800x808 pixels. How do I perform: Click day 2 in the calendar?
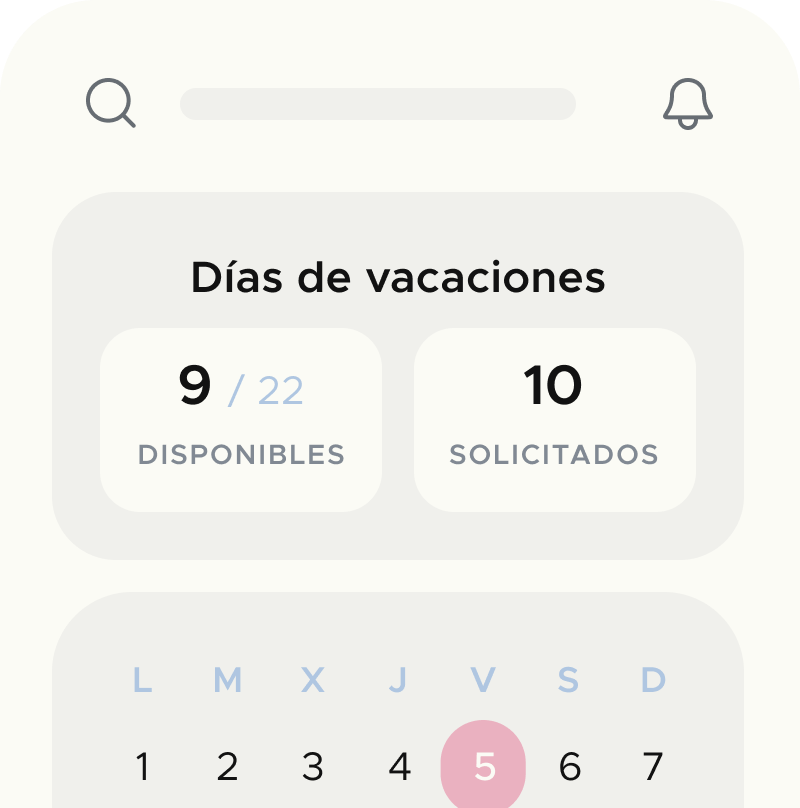[228, 767]
